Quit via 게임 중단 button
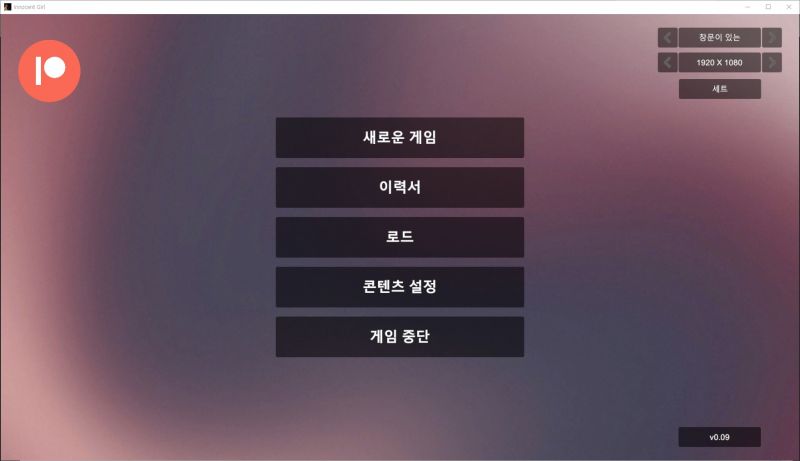The image size is (800, 461). click(x=399, y=337)
